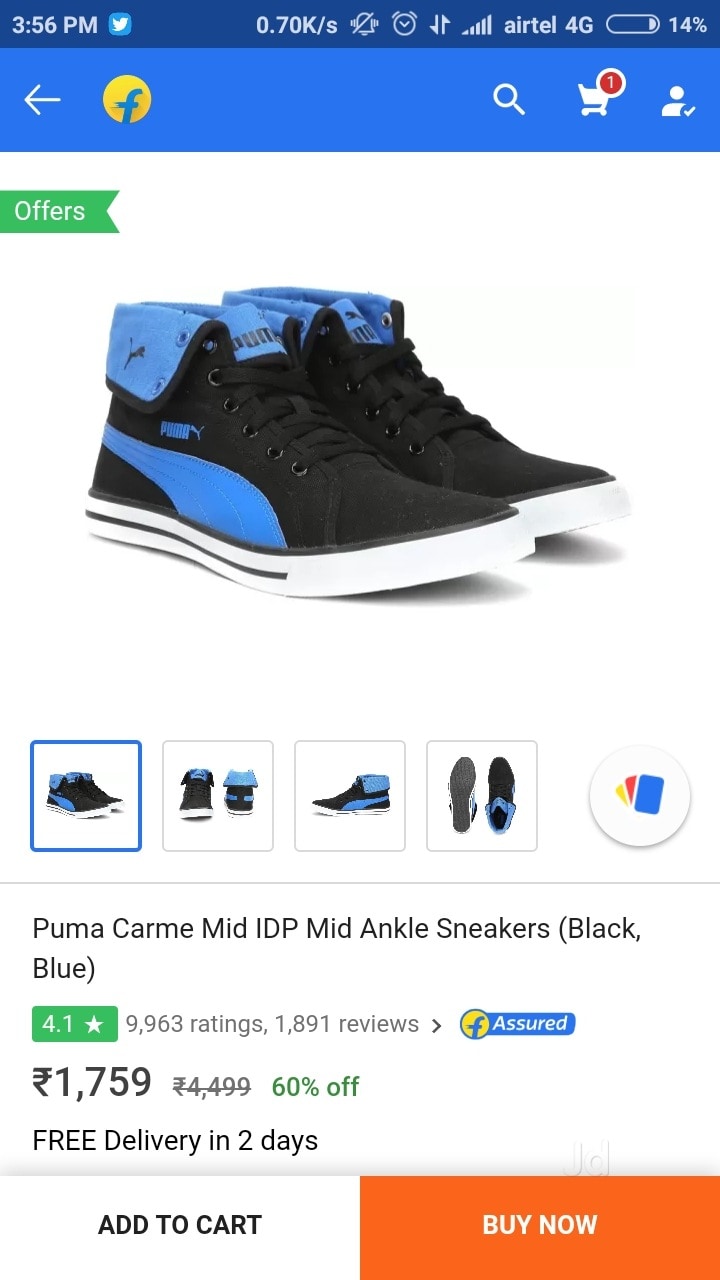Buy the sneakers now
The height and width of the screenshot is (1280, 720).
coord(540,1225)
